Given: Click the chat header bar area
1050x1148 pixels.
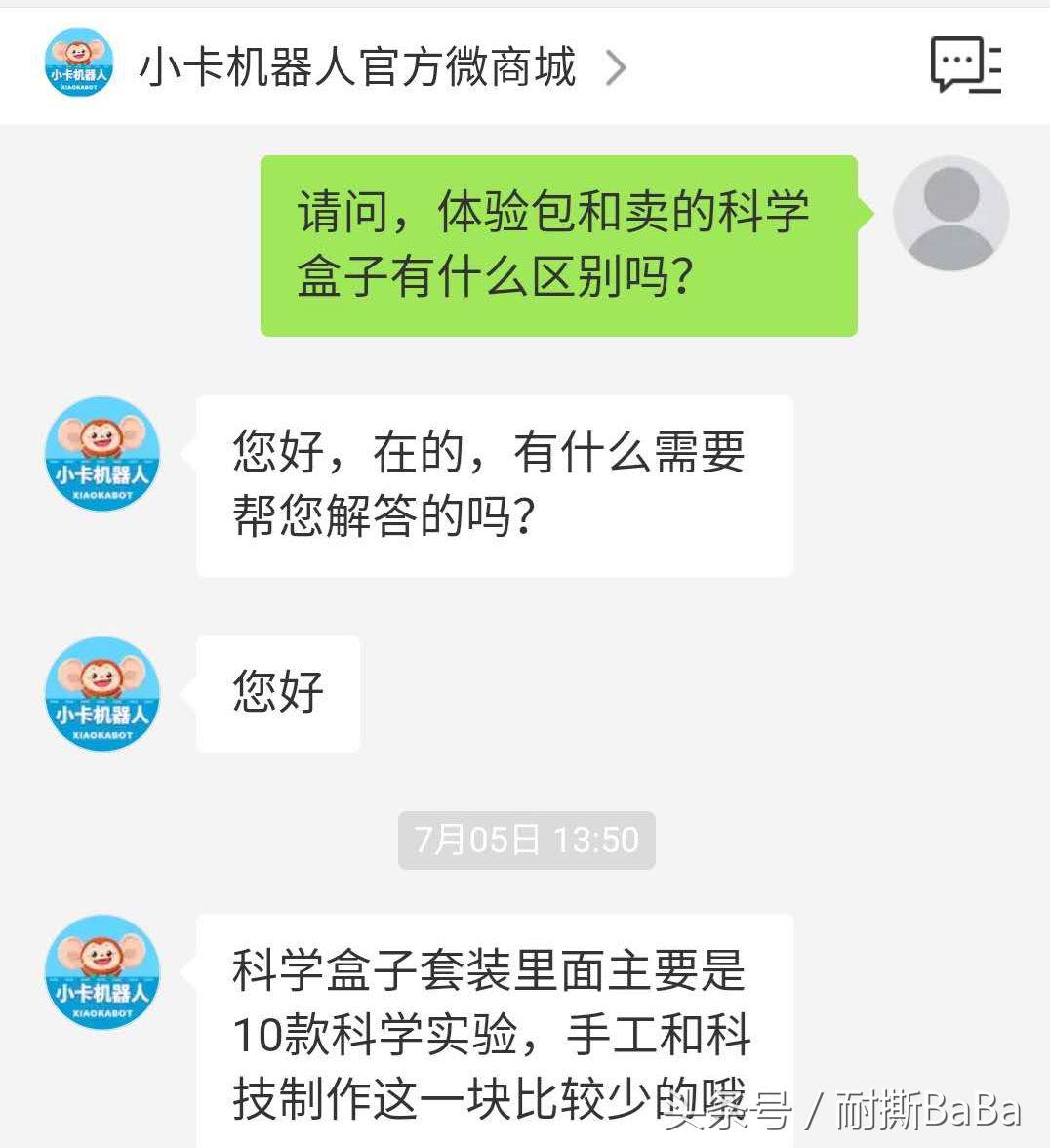Looking at the screenshot, I should (x=525, y=64).
